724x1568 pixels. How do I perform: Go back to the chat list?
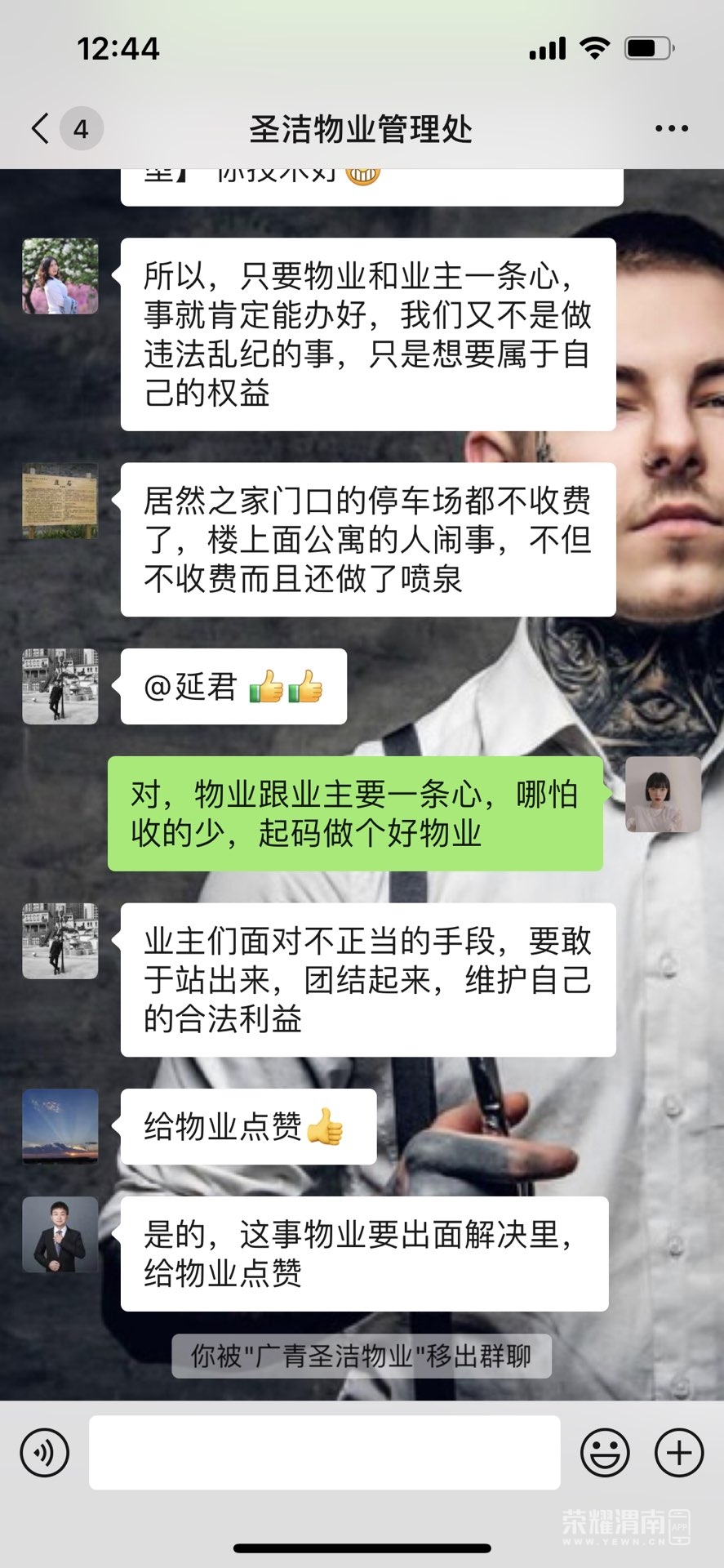pos(41,128)
